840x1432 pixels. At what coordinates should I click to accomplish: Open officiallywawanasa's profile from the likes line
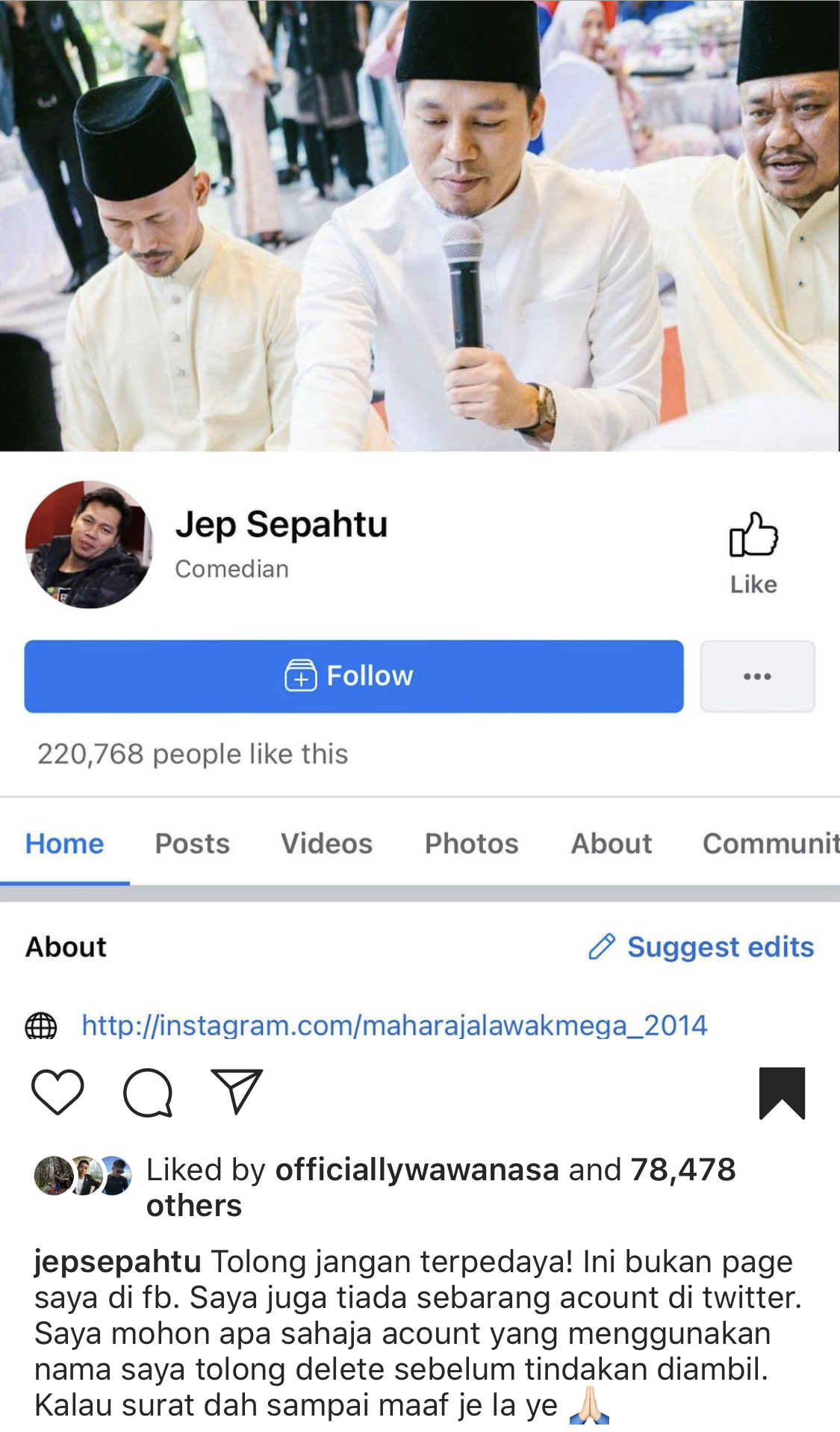tap(417, 1170)
